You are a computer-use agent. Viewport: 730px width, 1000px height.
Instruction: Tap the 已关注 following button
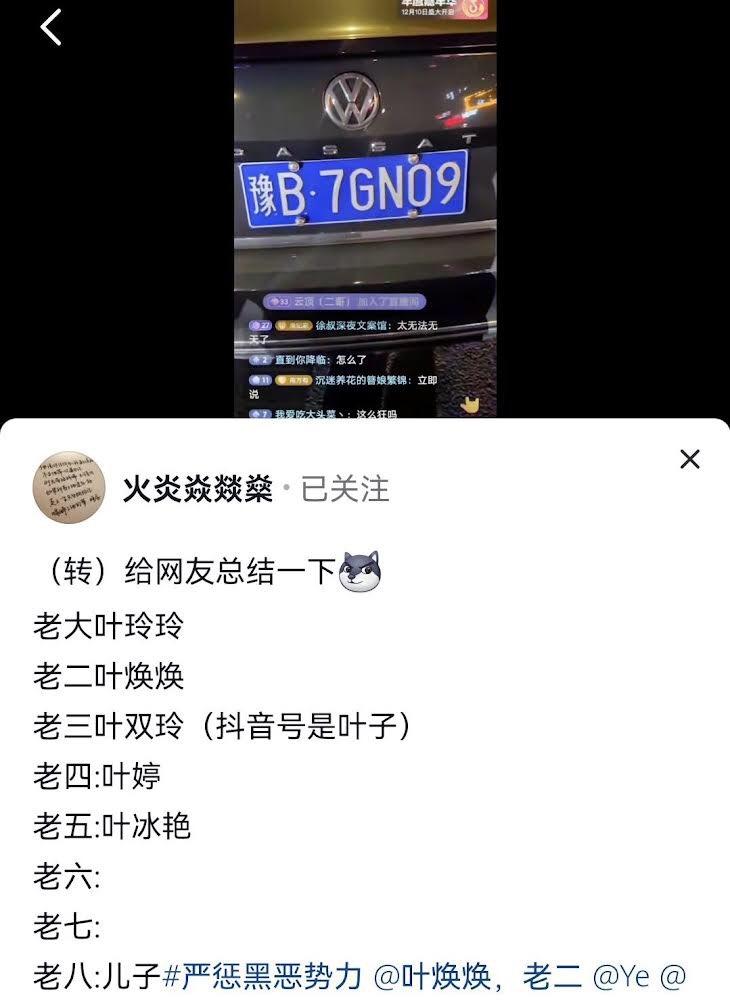345,489
